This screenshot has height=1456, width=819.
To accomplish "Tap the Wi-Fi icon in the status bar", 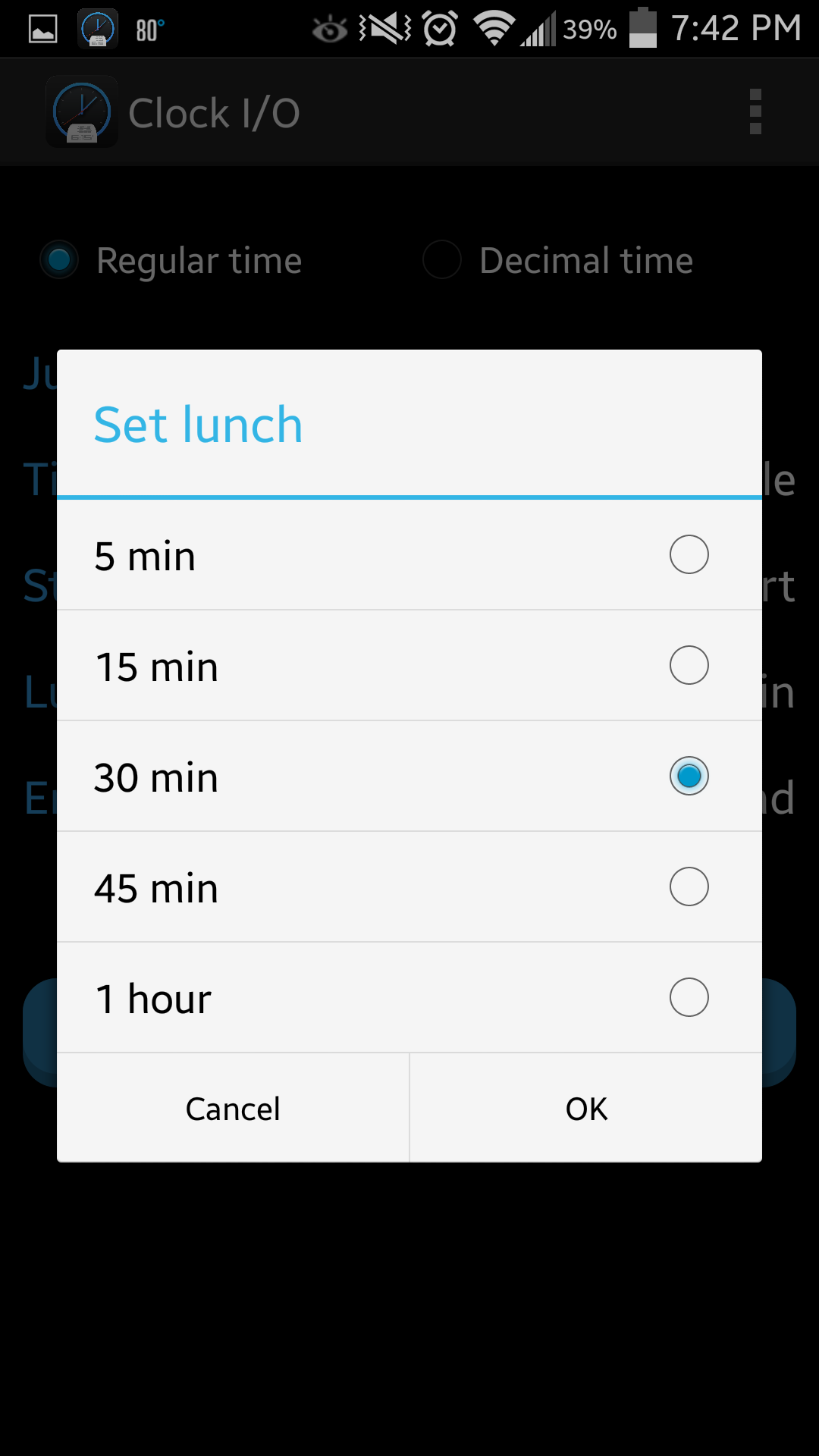I will 491,28.
